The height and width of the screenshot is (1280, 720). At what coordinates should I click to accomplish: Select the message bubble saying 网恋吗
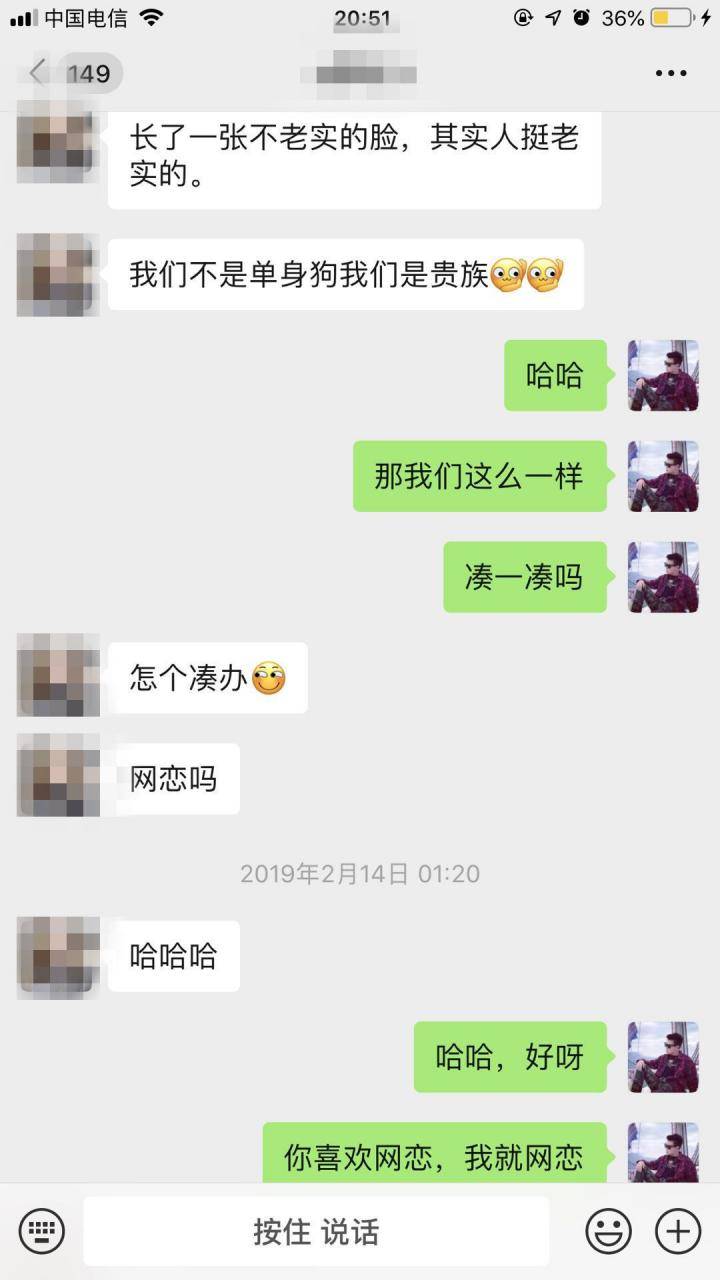click(176, 777)
